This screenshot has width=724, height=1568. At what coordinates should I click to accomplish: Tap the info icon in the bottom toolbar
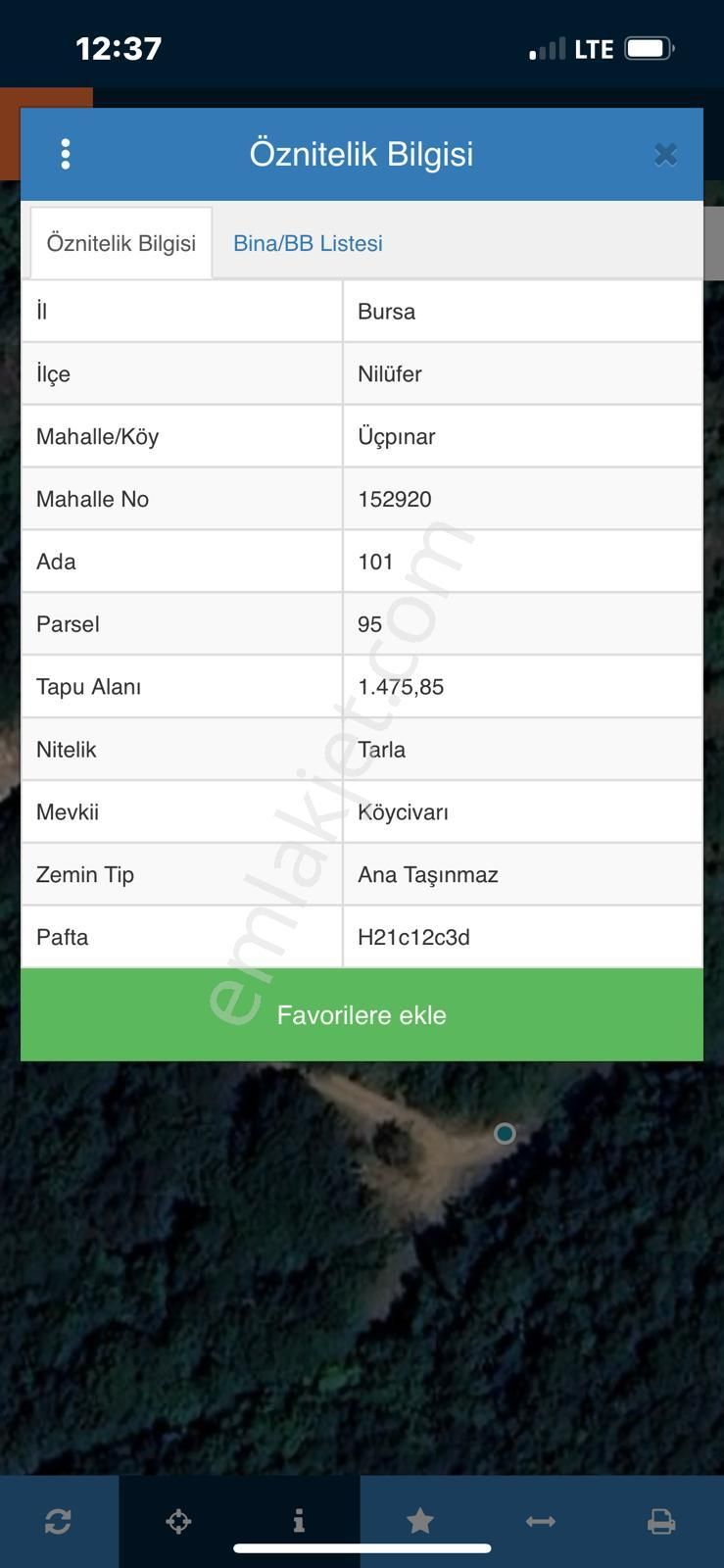[299, 1520]
